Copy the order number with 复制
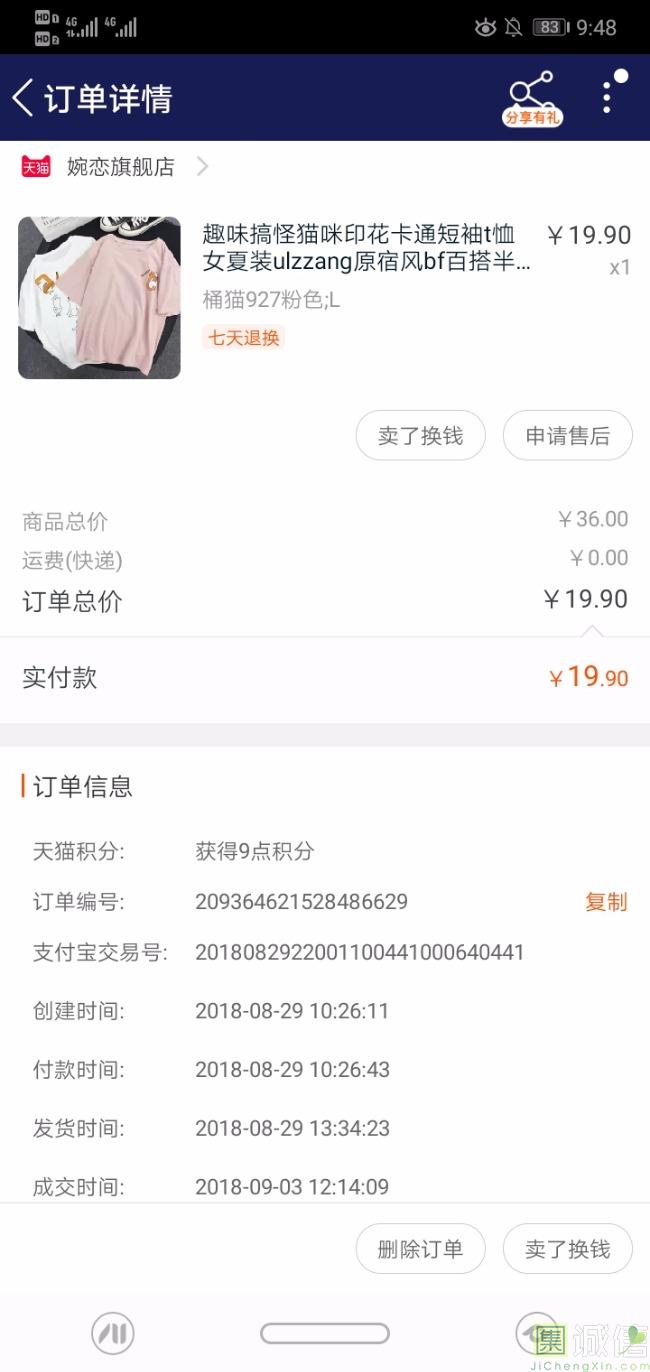Screen dimensions: 650x1372 [x=605, y=902]
